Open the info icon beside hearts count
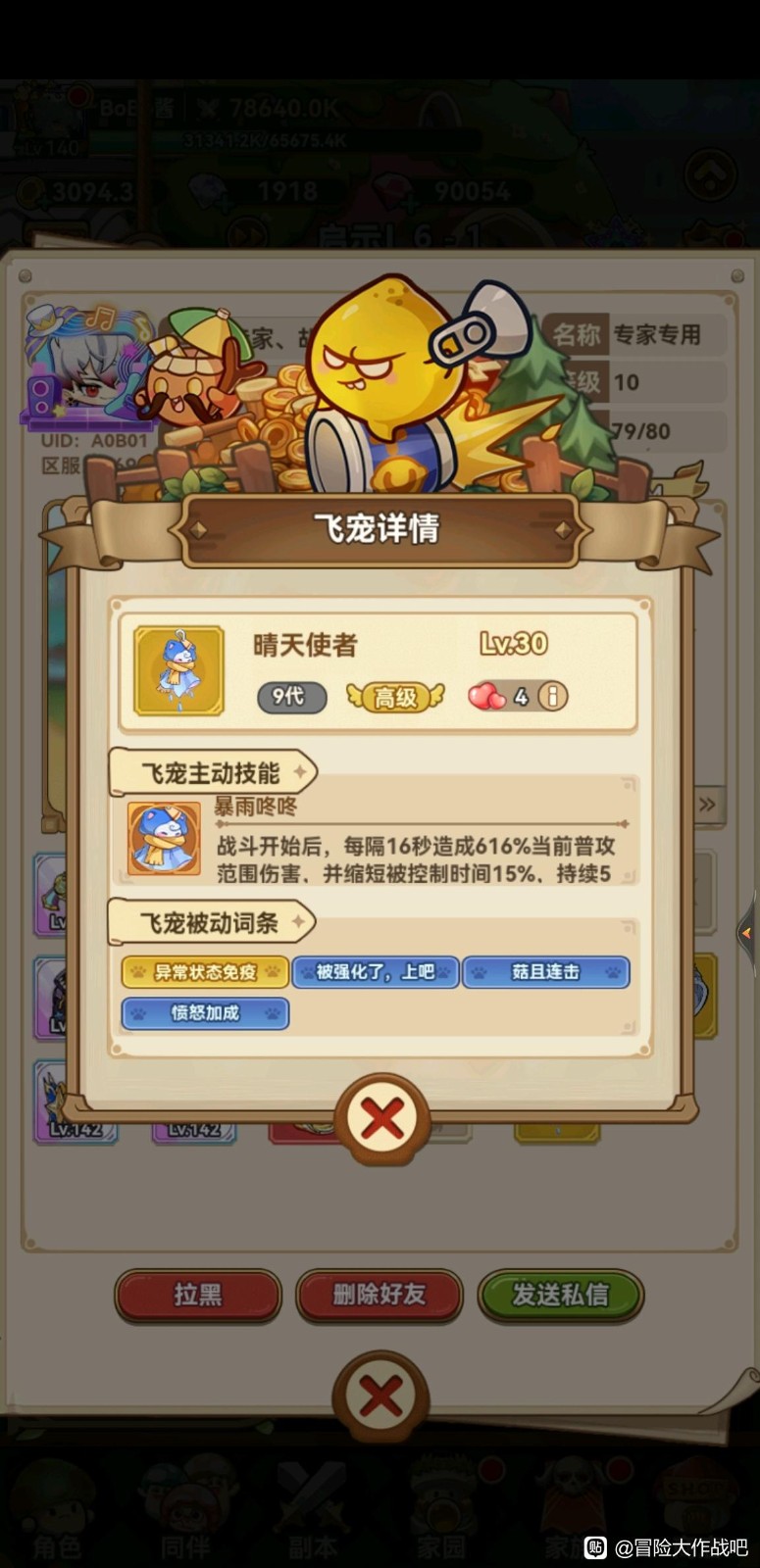 coord(552,697)
